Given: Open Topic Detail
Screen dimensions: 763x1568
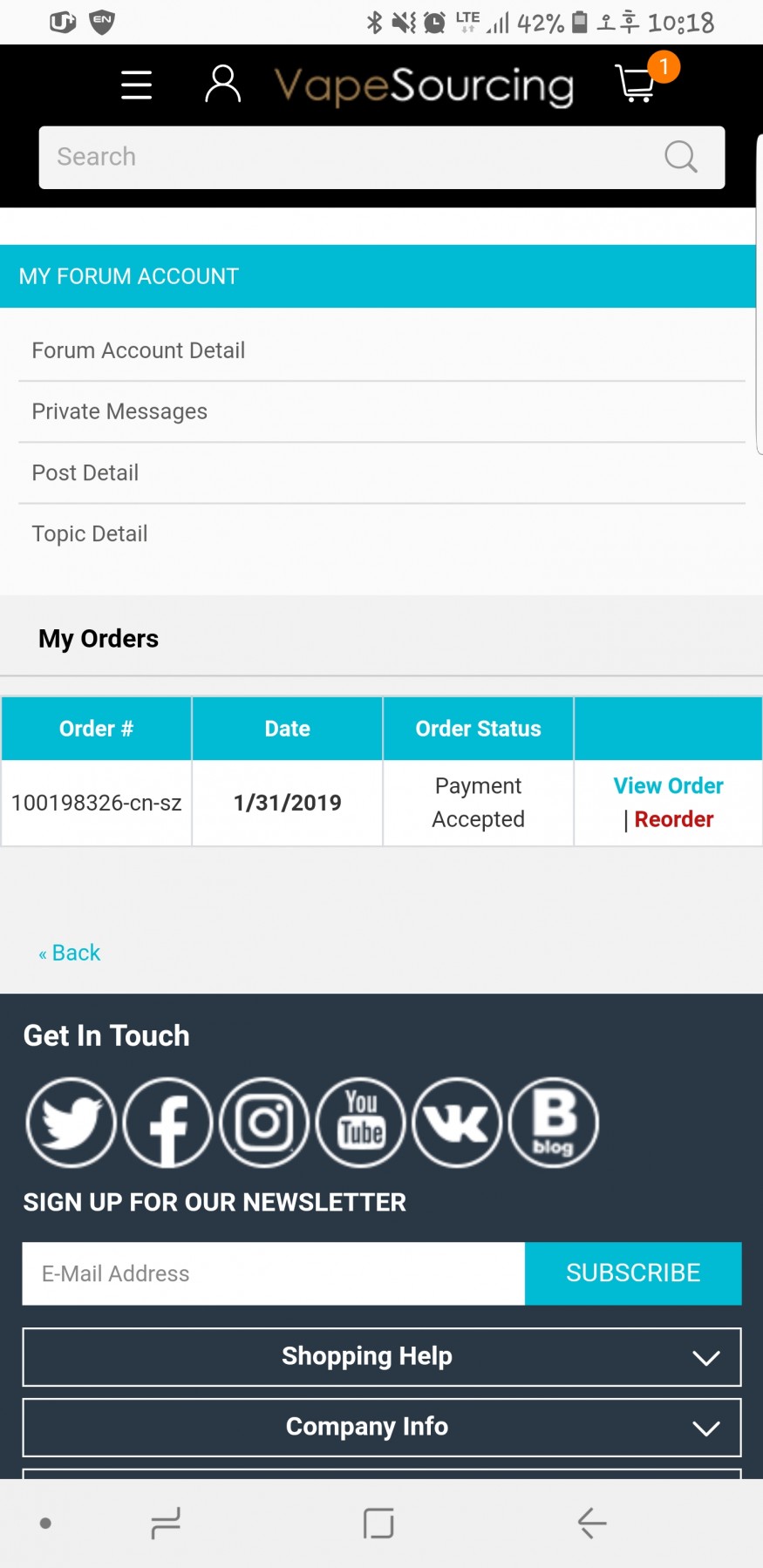Looking at the screenshot, I should point(90,533).
